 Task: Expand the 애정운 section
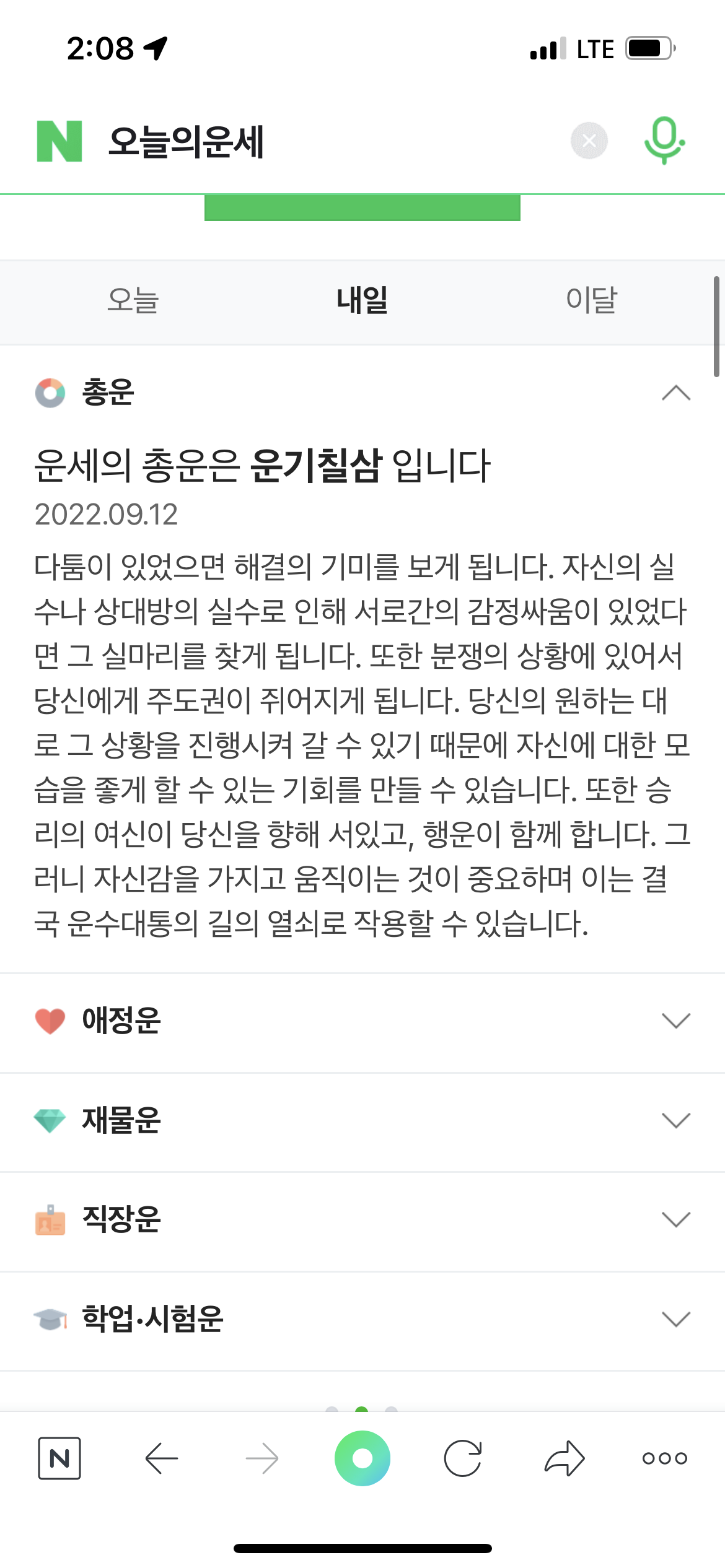675,1021
